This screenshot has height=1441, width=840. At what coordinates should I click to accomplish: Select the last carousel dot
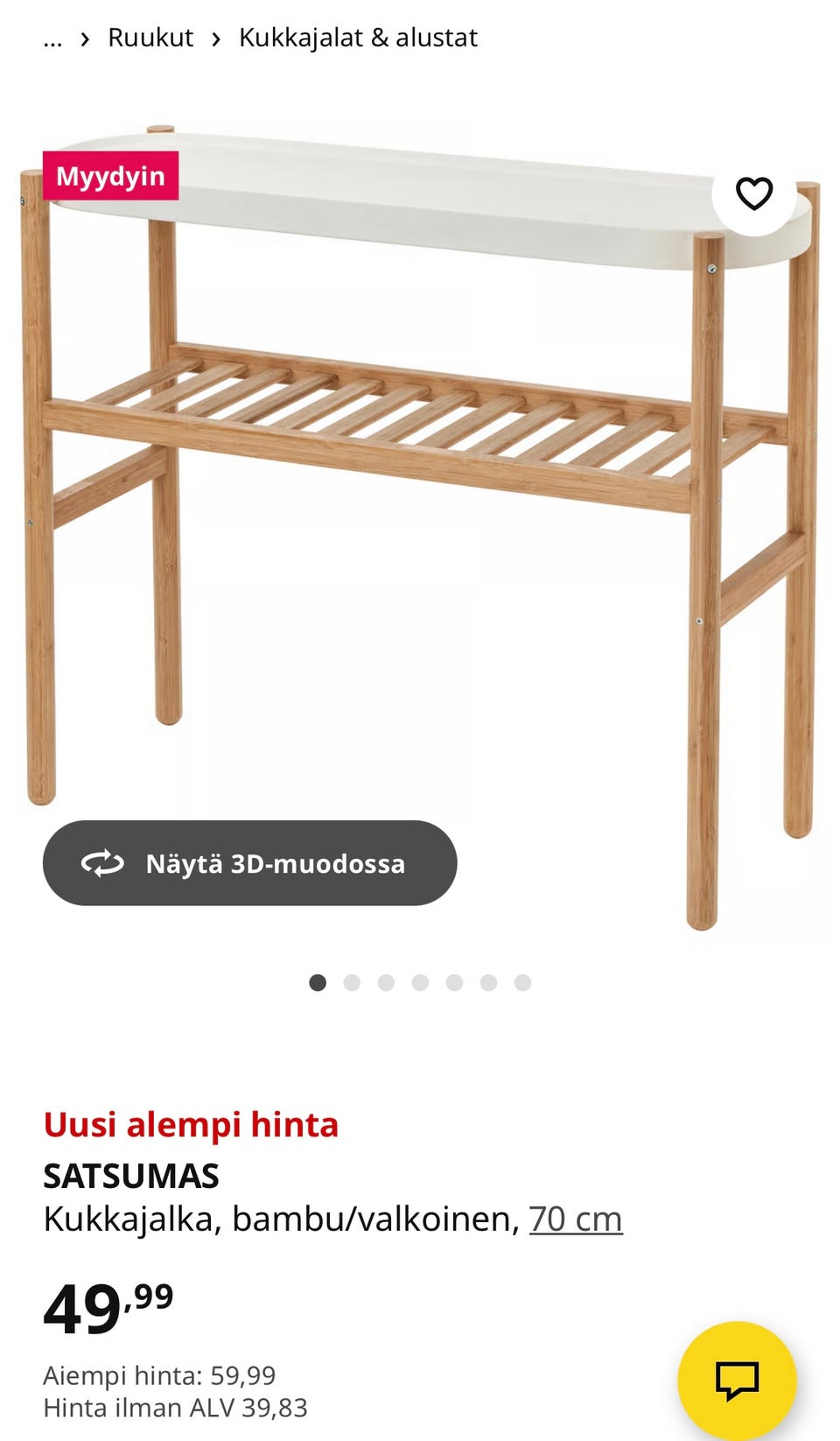pyautogui.click(x=522, y=982)
